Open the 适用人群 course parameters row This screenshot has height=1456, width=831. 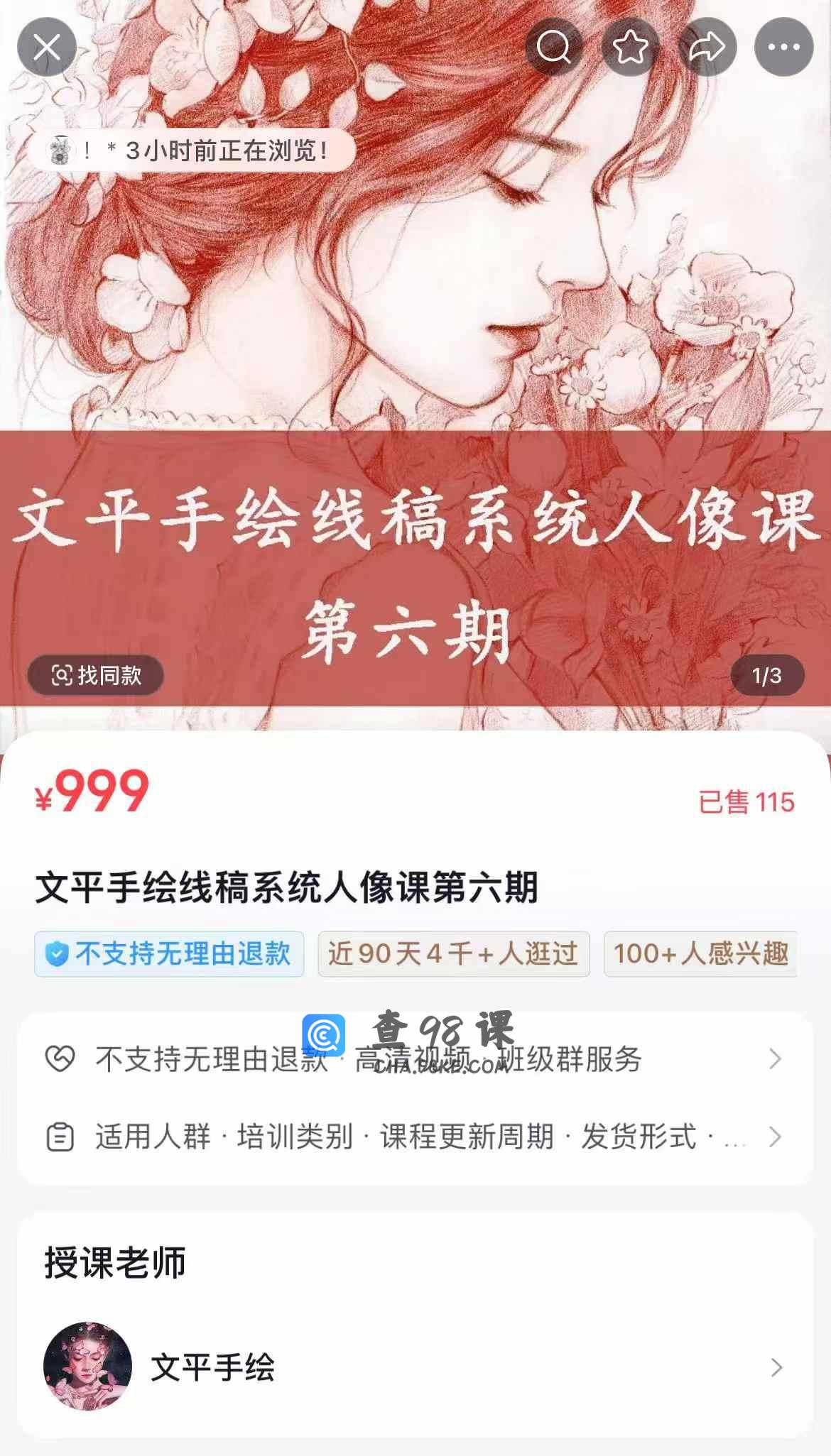pyautogui.click(x=415, y=1137)
